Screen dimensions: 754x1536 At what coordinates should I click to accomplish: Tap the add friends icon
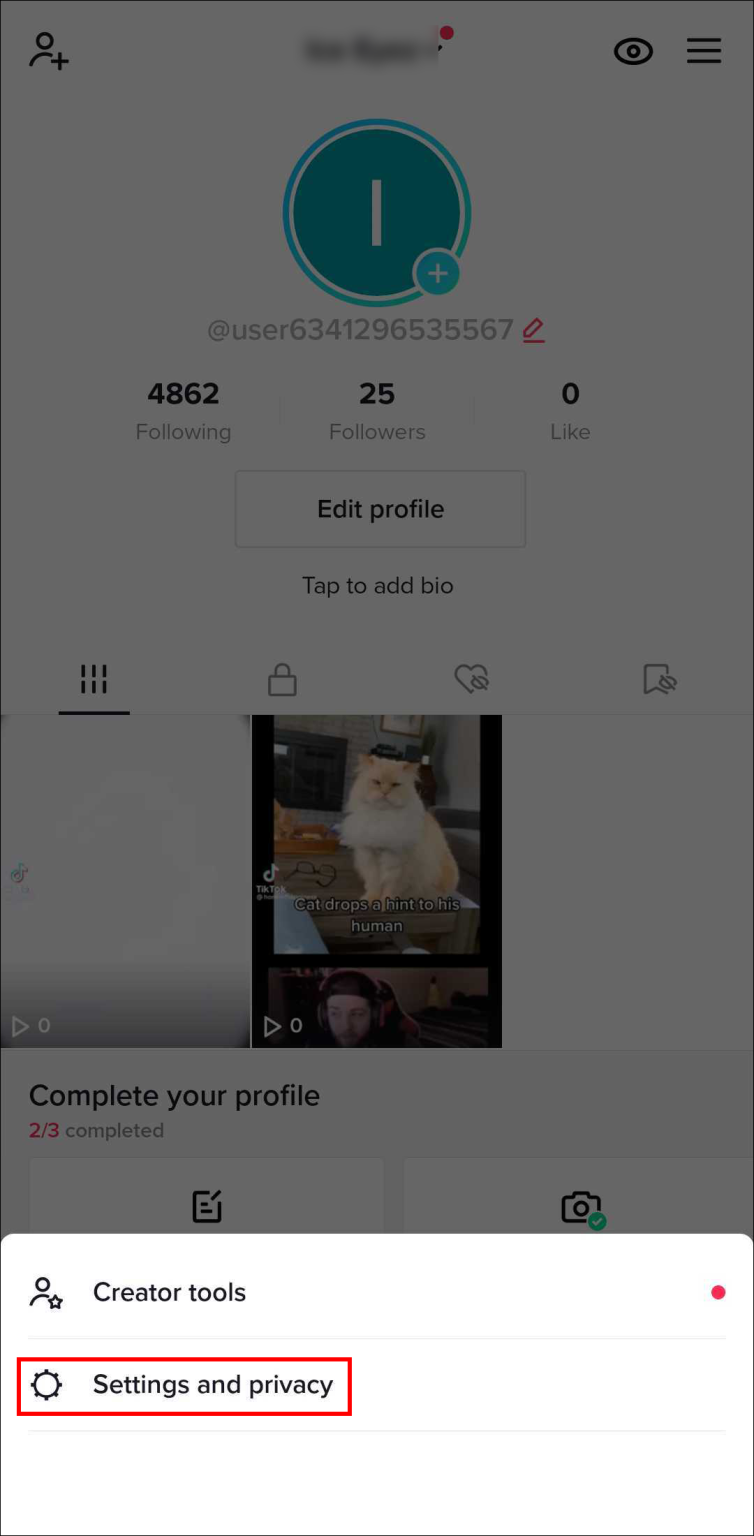point(48,51)
